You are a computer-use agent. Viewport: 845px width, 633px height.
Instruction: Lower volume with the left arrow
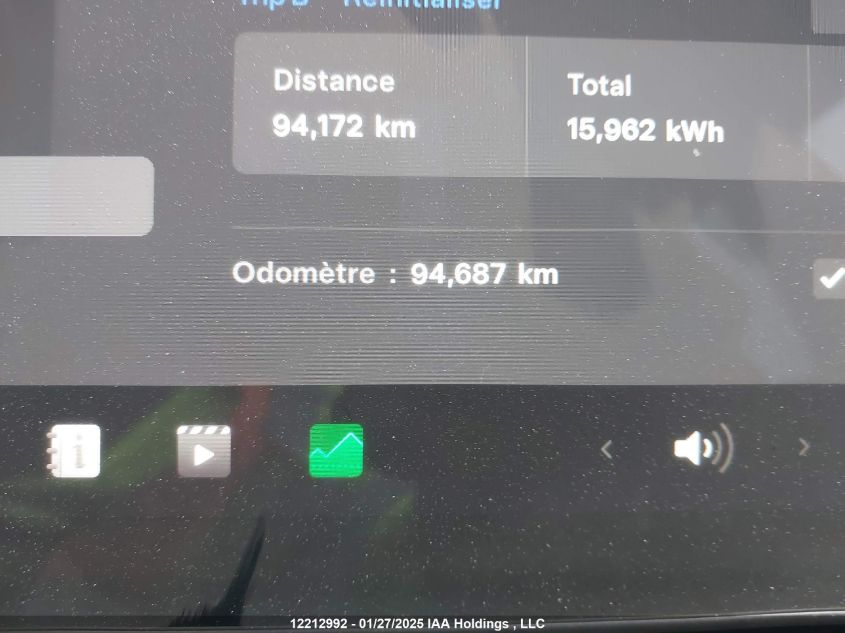tap(606, 450)
